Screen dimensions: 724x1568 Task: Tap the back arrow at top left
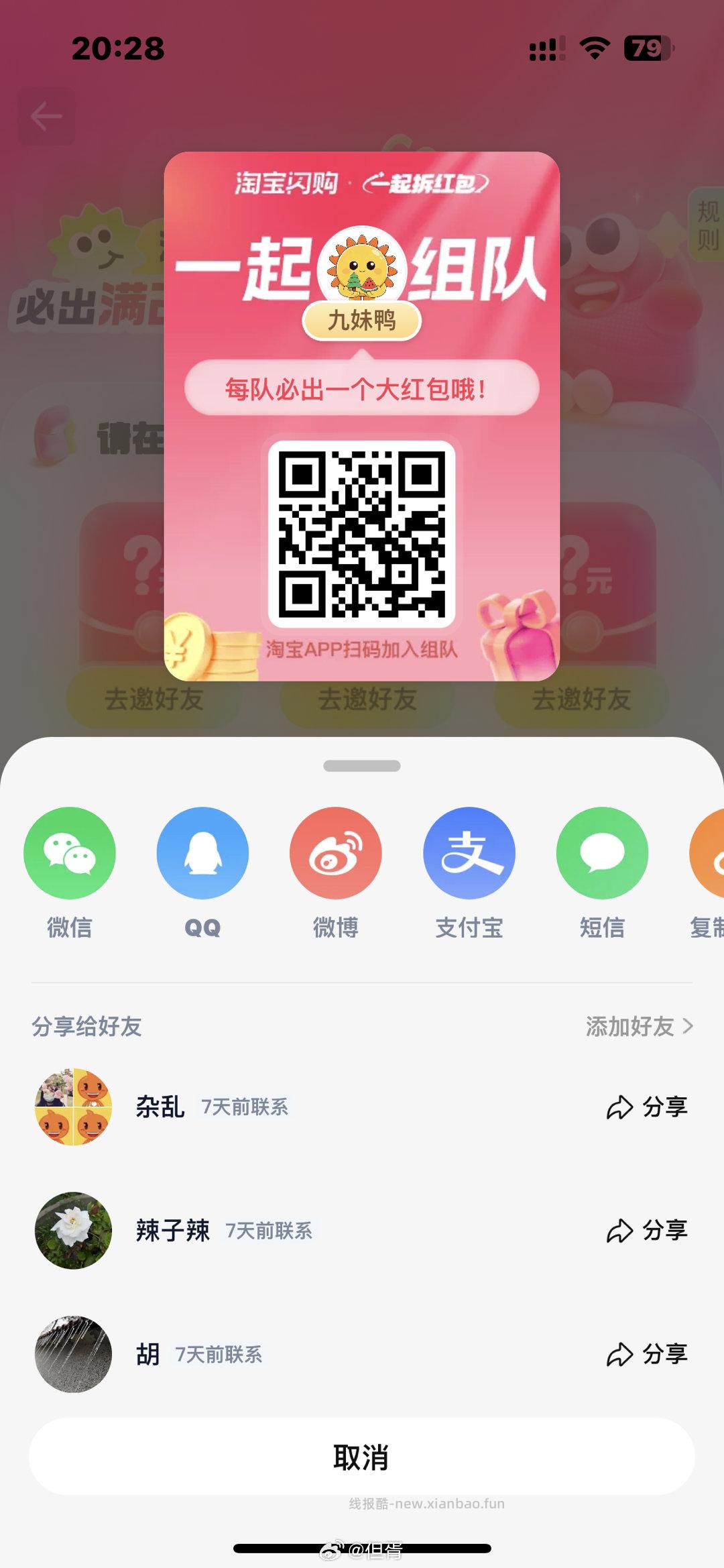point(47,115)
